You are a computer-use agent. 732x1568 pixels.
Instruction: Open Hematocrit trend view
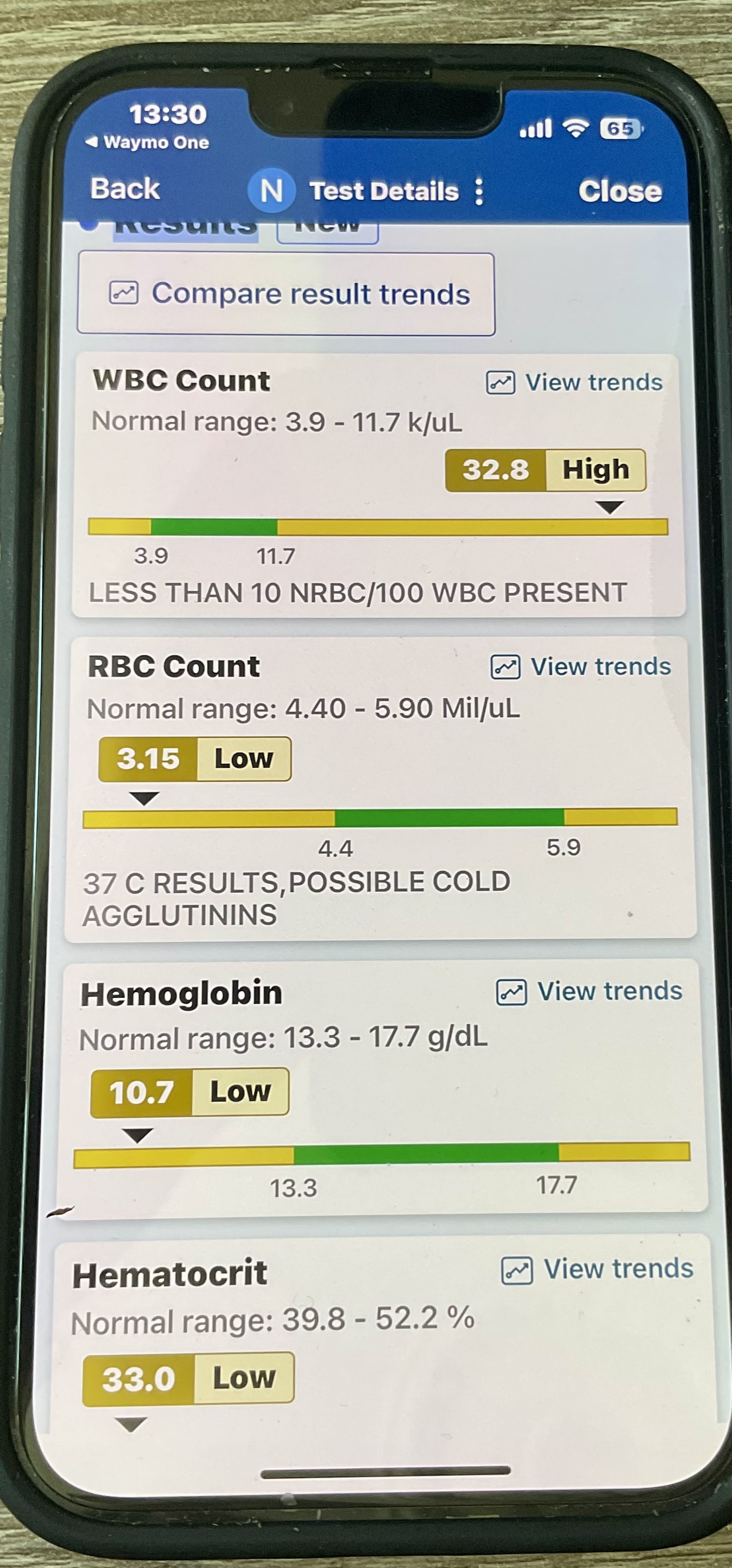(597, 1269)
